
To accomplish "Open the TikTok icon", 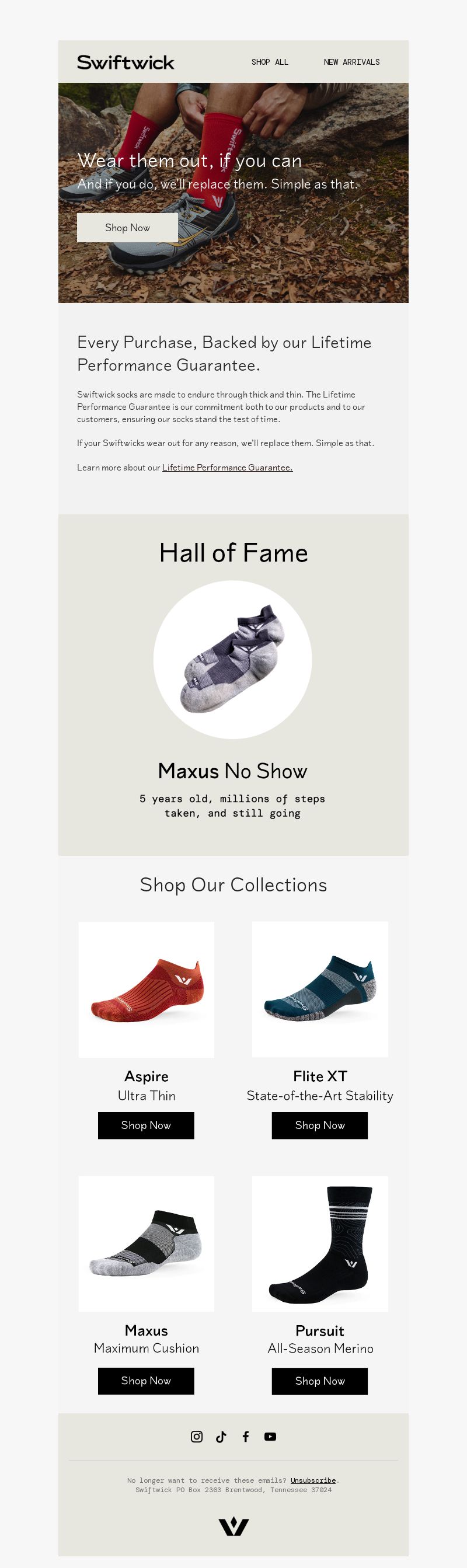I will pyautogui.click(x=221, y=1437).
